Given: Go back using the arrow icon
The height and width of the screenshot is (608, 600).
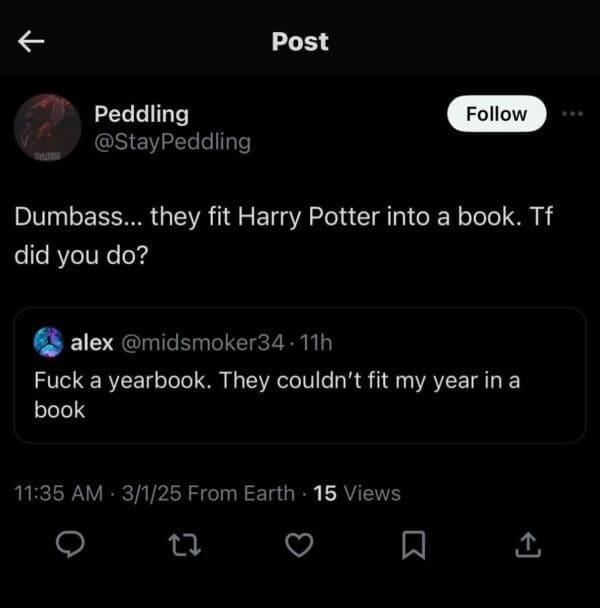Looking at the screenshot, I should 33,41.
